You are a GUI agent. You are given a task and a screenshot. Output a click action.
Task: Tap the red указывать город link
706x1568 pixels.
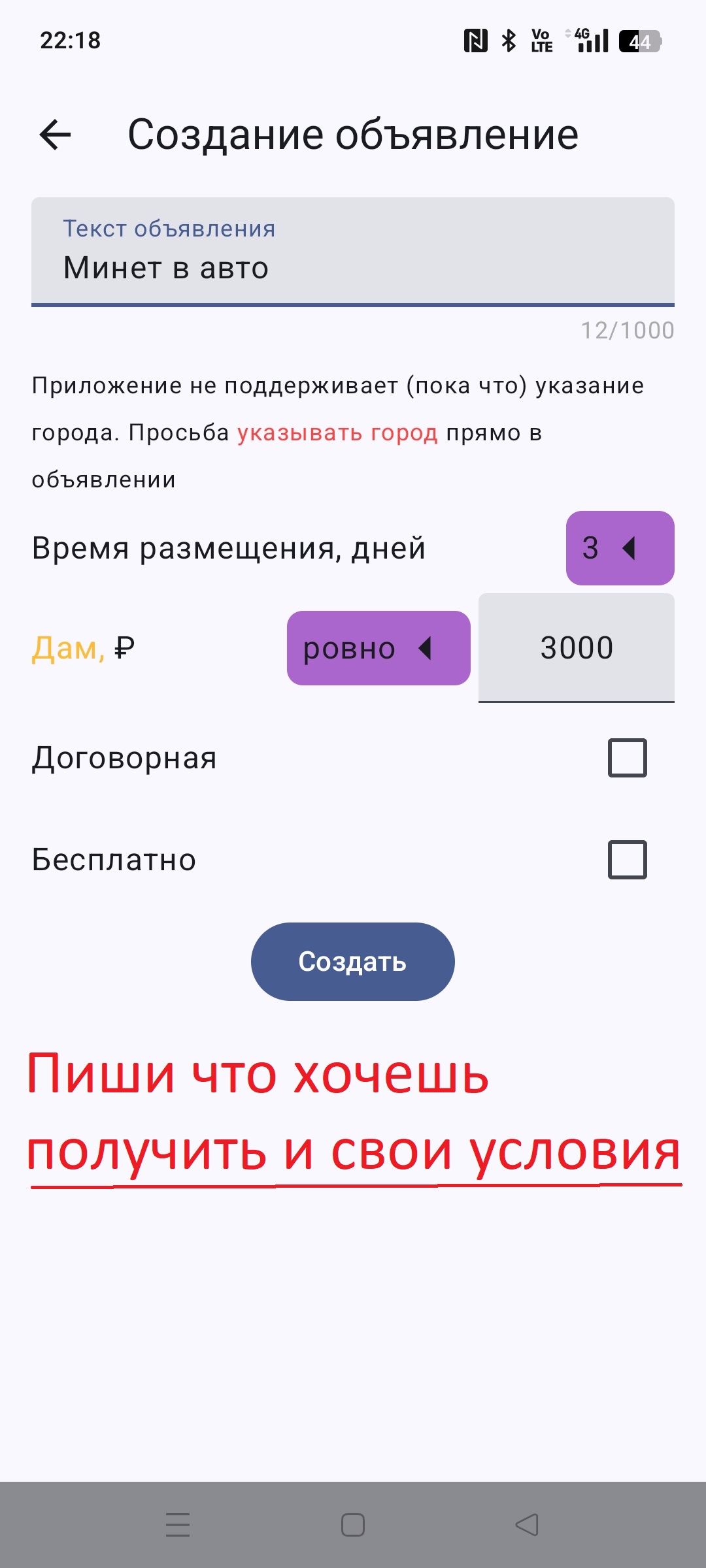tap(339, 433)
